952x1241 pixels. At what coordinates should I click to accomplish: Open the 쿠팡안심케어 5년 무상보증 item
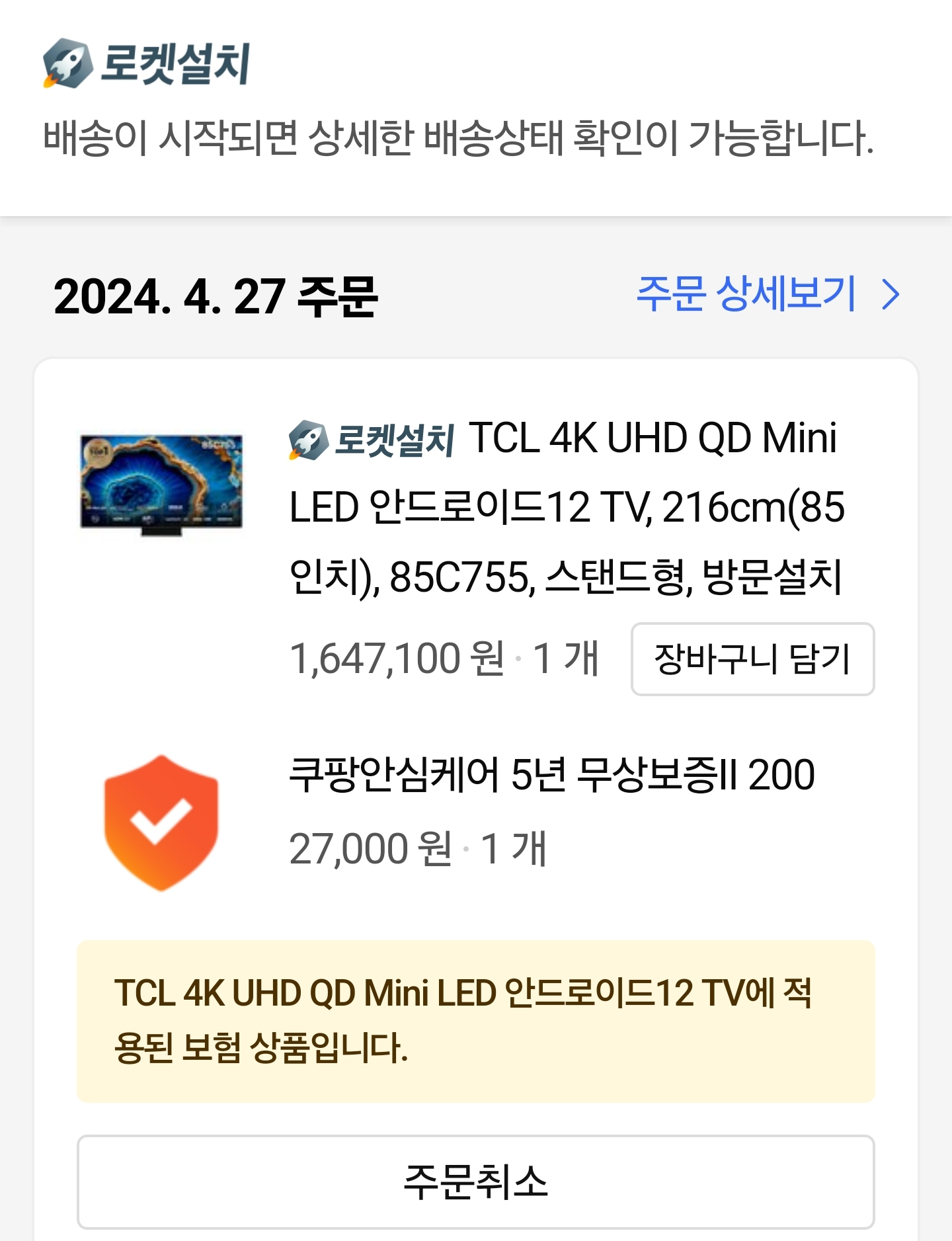551,775
